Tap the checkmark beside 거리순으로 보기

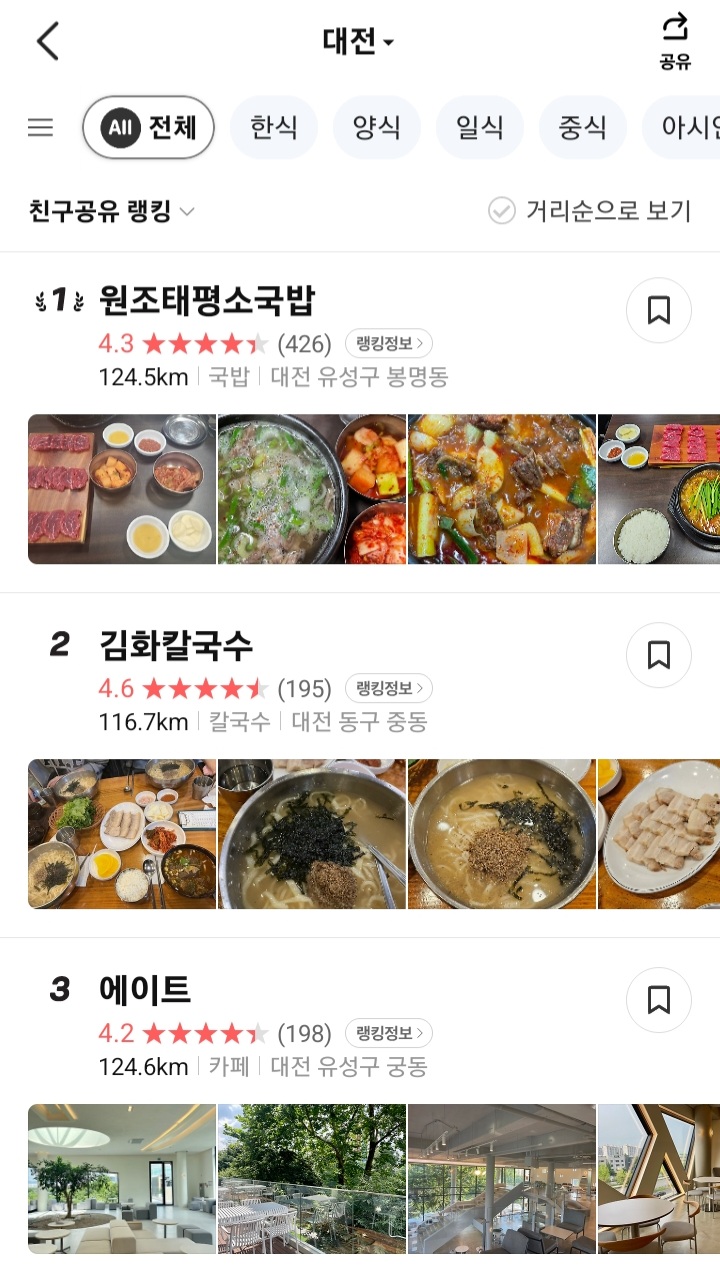click(x=500, y=211)
